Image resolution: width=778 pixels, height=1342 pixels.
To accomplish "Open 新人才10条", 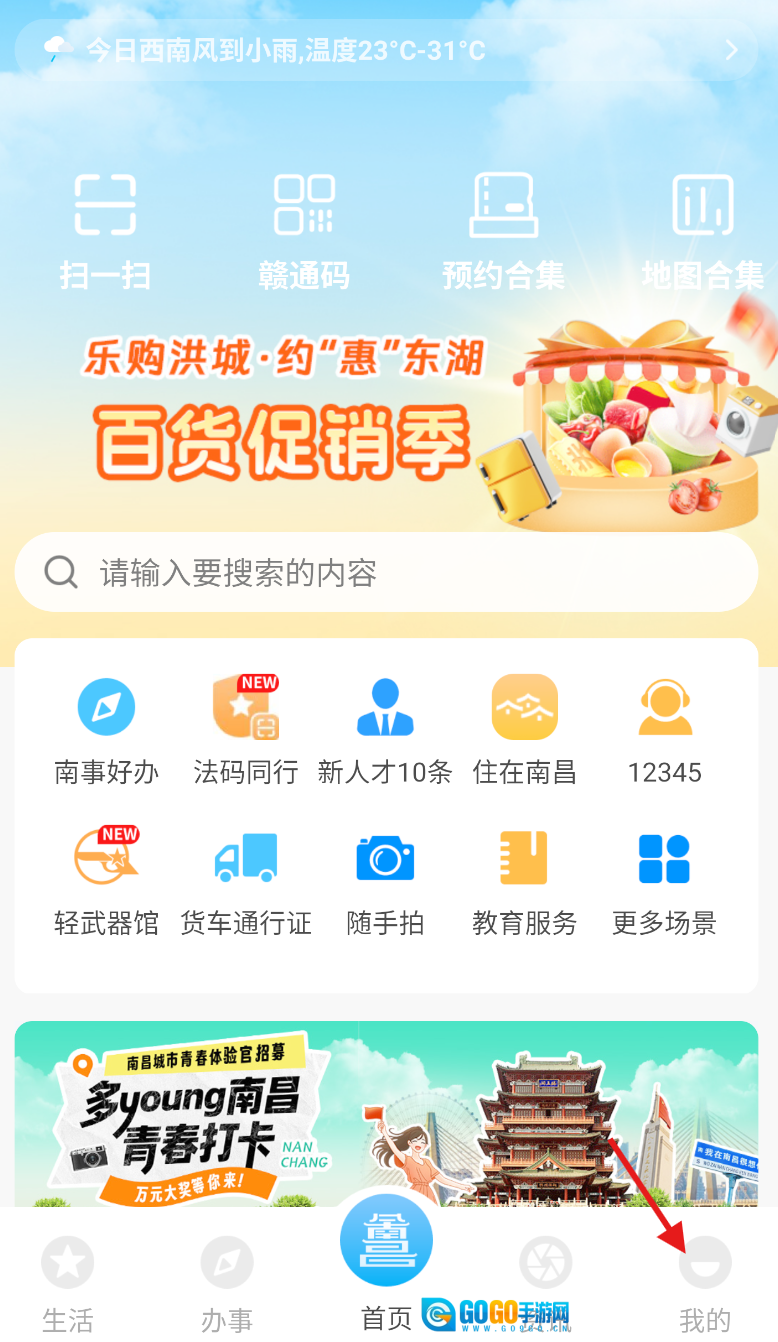I will coord(385,730).
